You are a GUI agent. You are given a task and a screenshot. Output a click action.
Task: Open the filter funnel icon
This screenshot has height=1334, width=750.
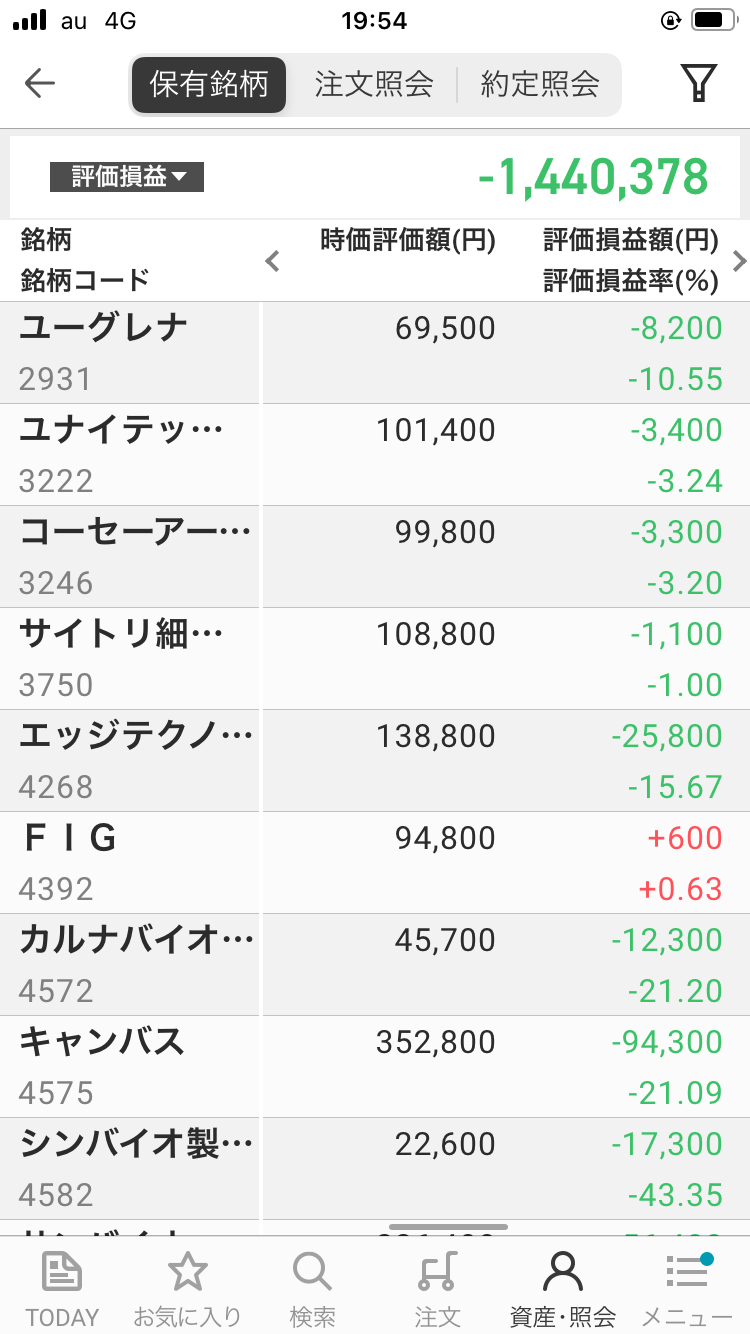tap(699, 83)
